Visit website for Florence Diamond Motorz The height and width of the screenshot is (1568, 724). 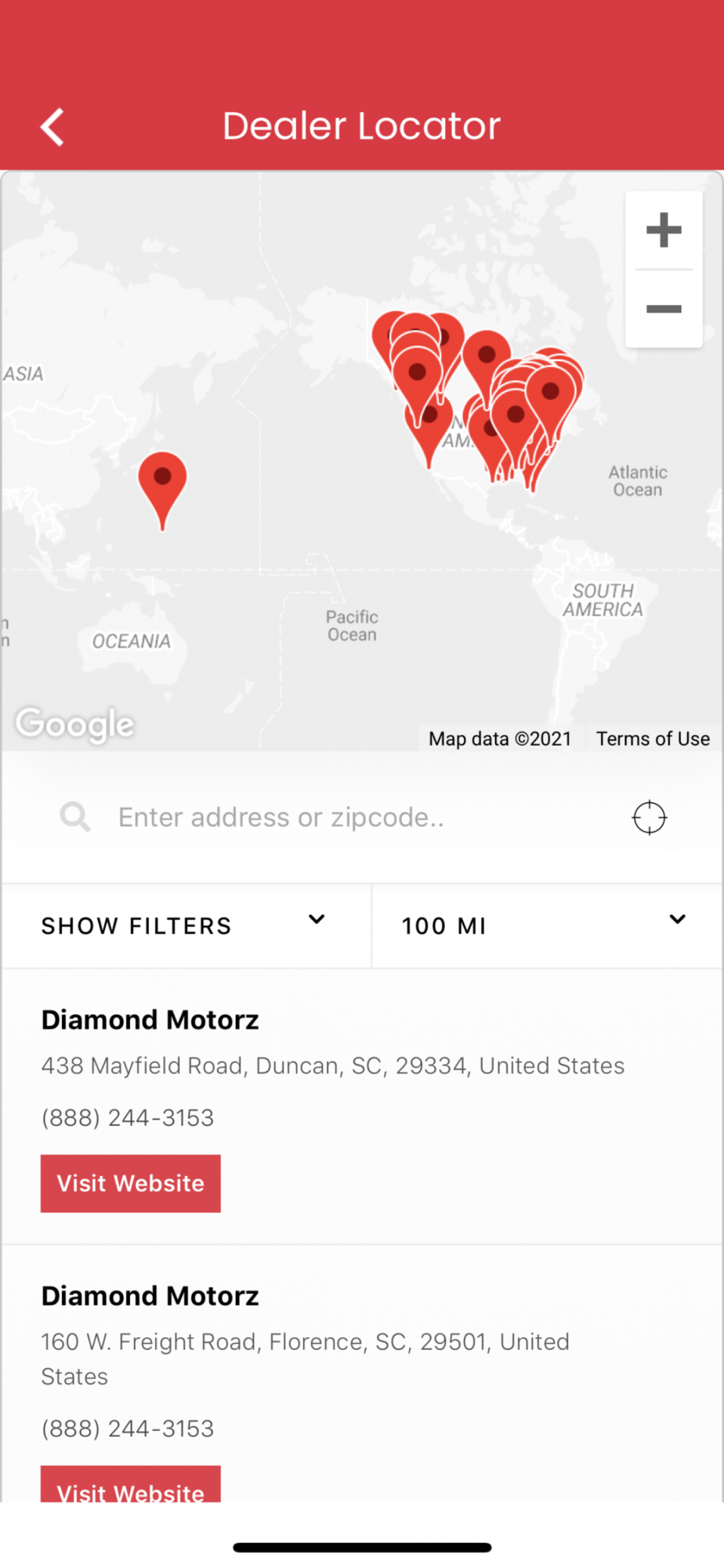point(131,1484)
